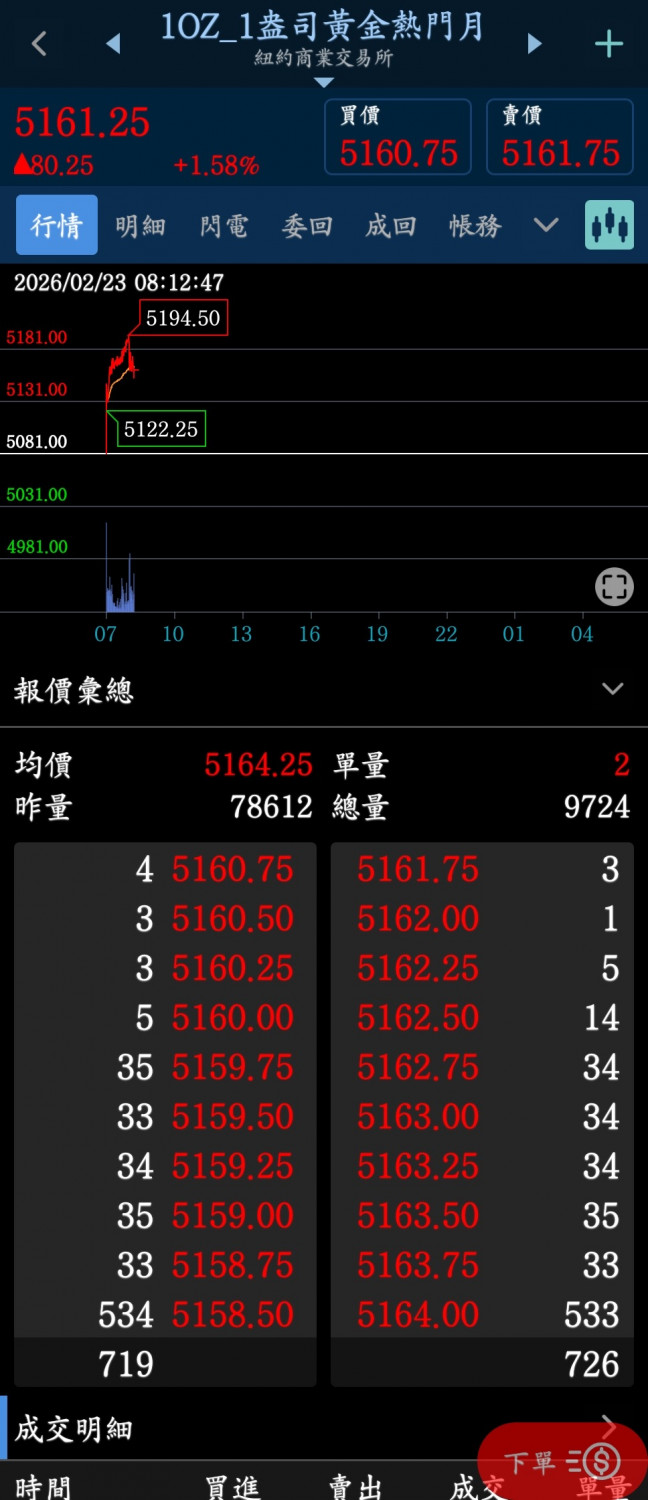This screenshot has height=1500, width=648.
Task: Switch to the 明細 tab
Action: point(140,226)
